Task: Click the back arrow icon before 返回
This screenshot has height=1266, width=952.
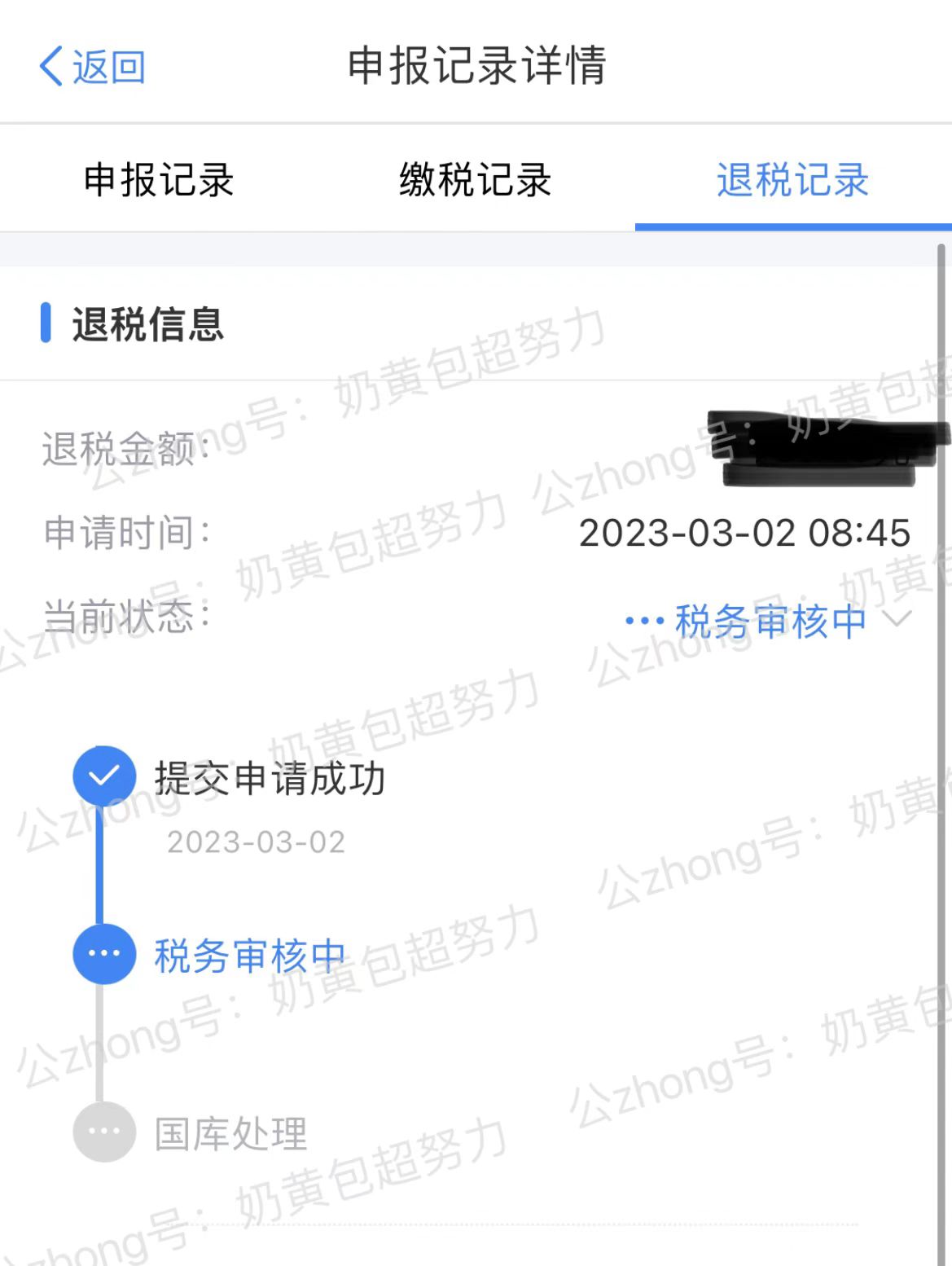Action: click(x=50, y=68)
